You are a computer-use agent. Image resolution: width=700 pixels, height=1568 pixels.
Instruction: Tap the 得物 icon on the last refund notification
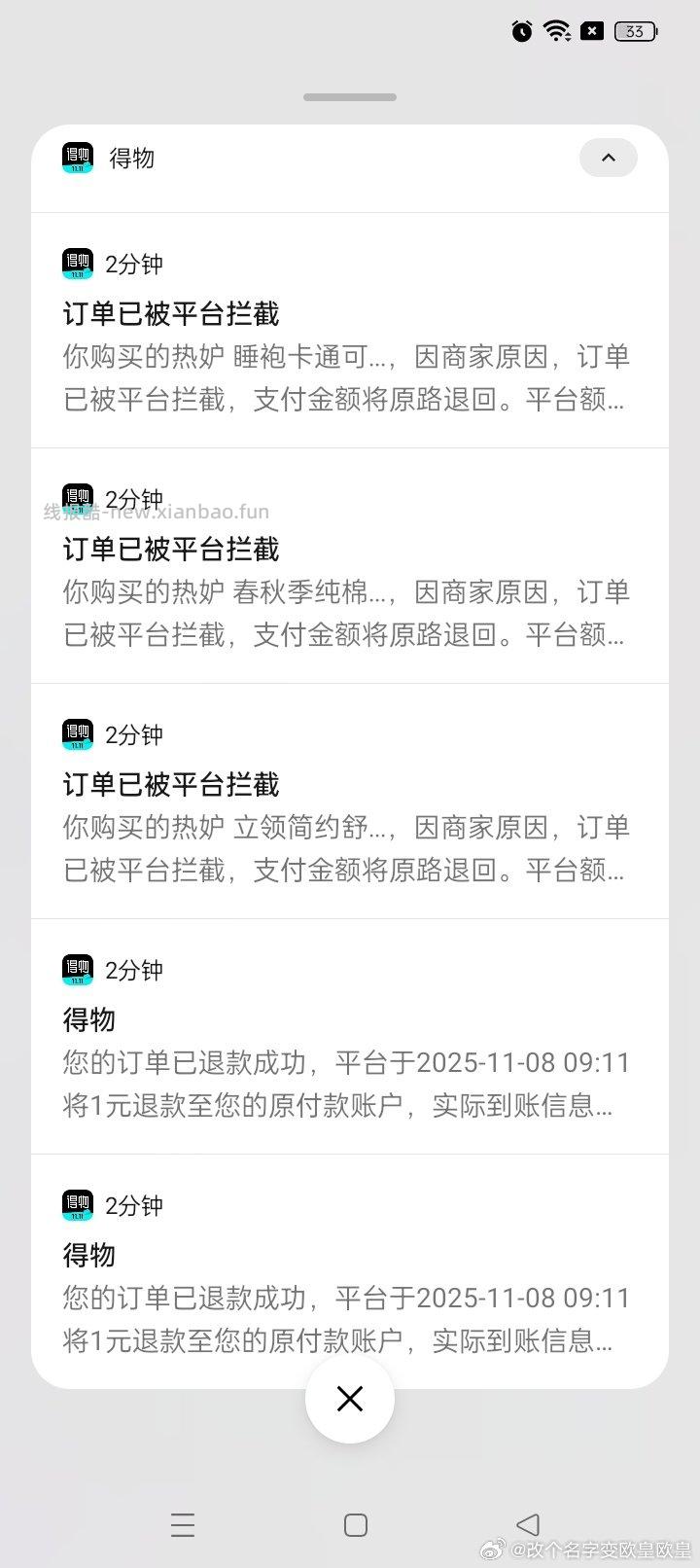[77, 1204]
